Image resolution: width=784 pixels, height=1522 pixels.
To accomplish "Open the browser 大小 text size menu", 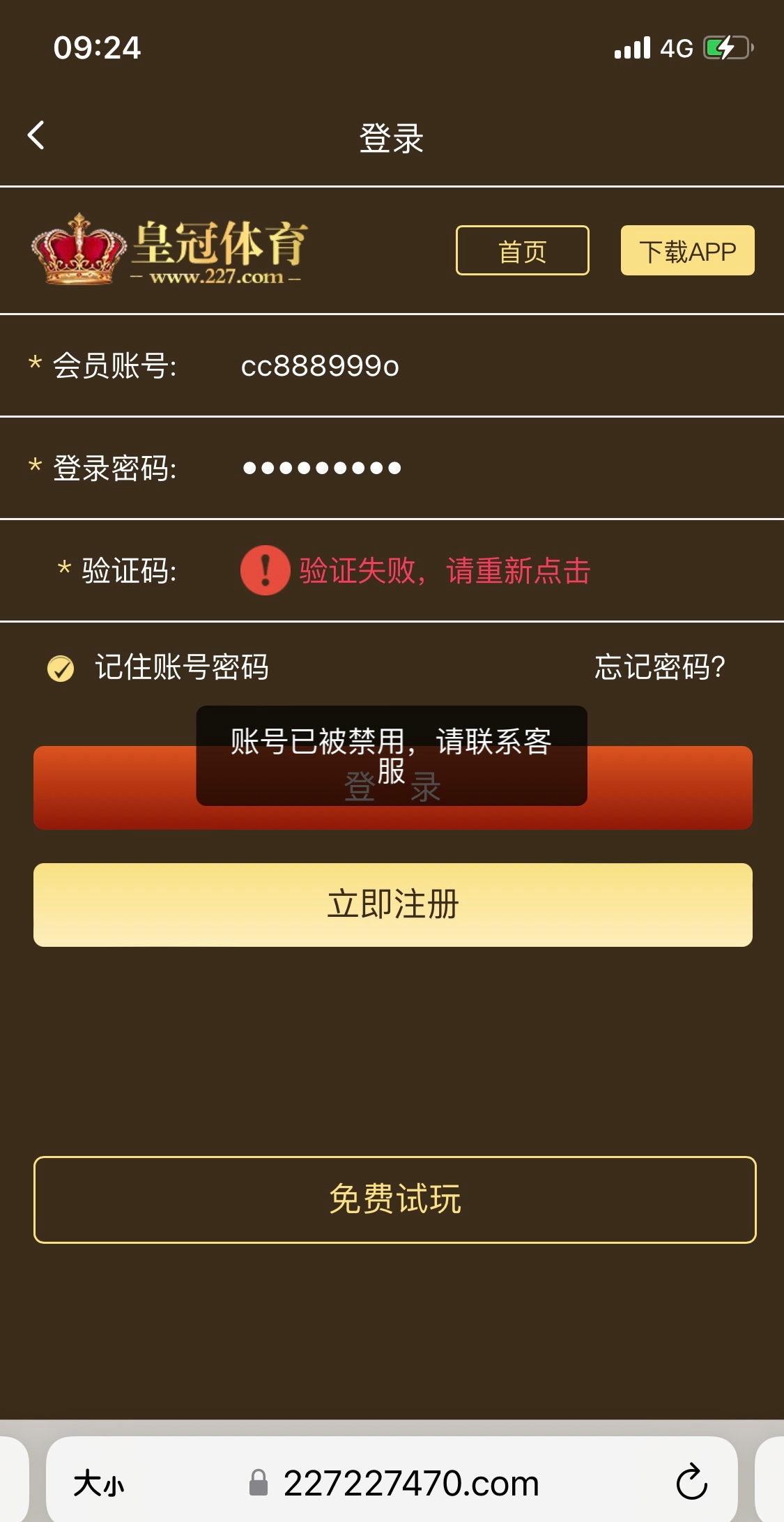I will click(99, 1483).
